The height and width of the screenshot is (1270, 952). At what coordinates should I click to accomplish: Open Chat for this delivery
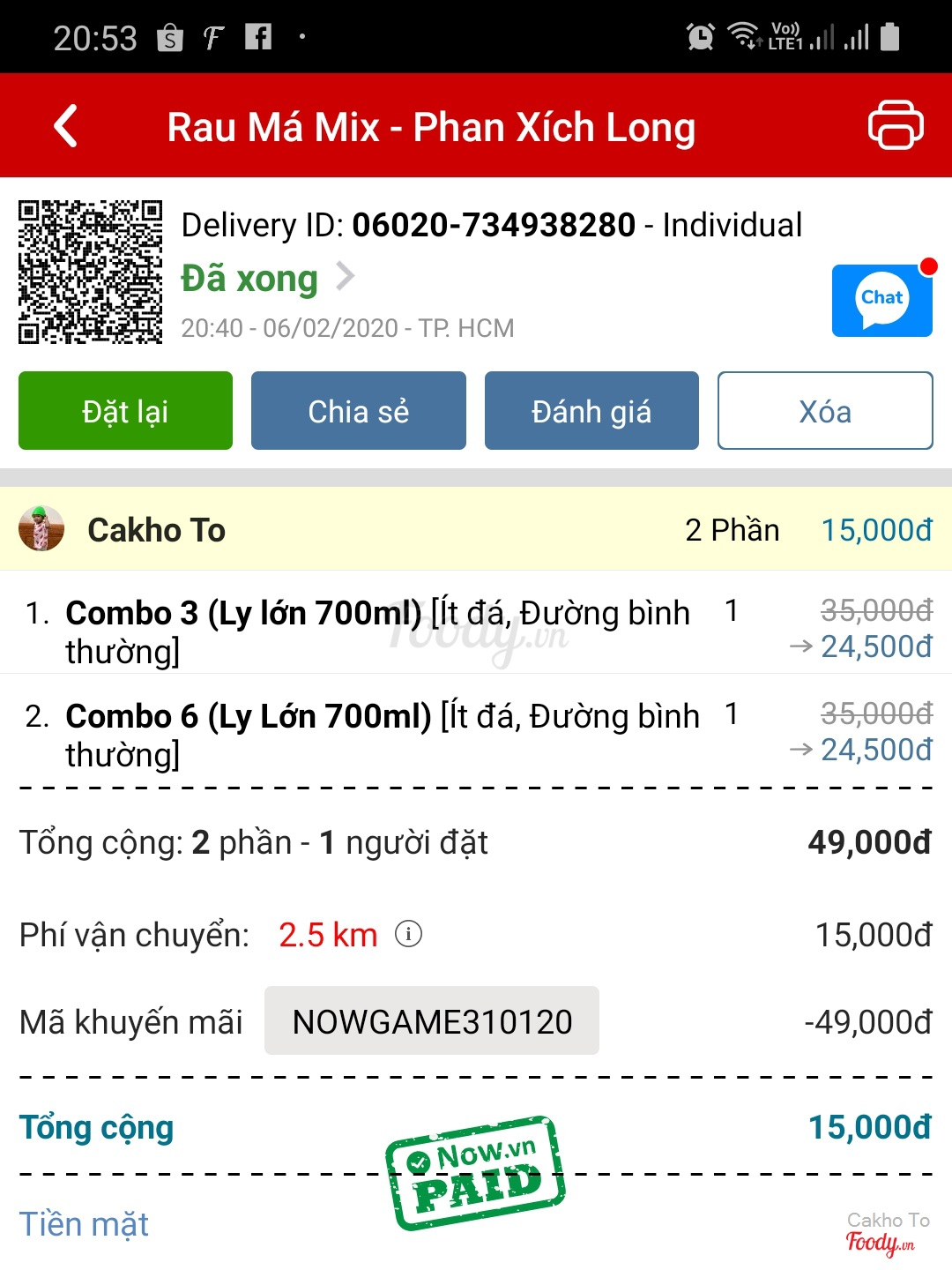tap(881, 301)
